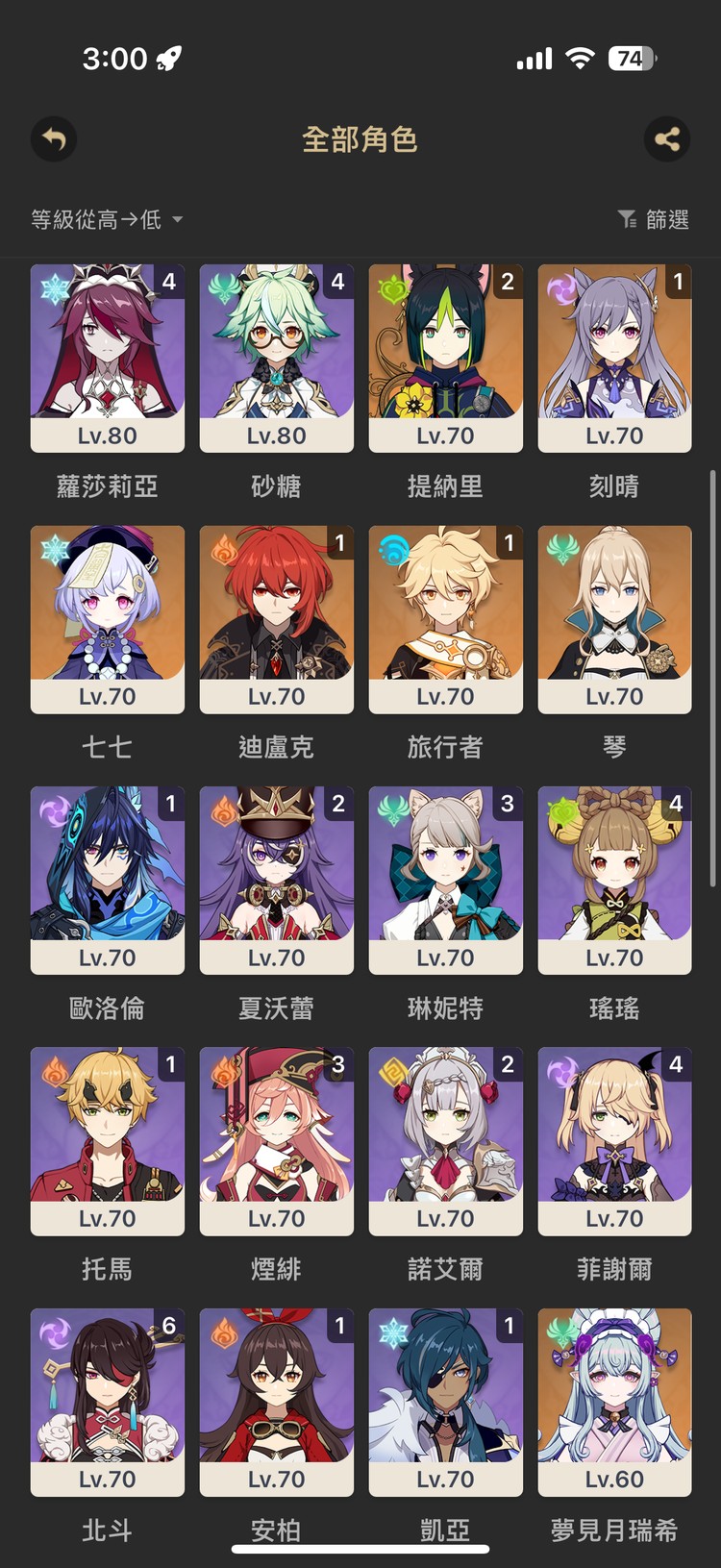Open 煙緋 character card
This screenshot has height=1568, width=721.
pyautogui.click(x=277, y=1140)
